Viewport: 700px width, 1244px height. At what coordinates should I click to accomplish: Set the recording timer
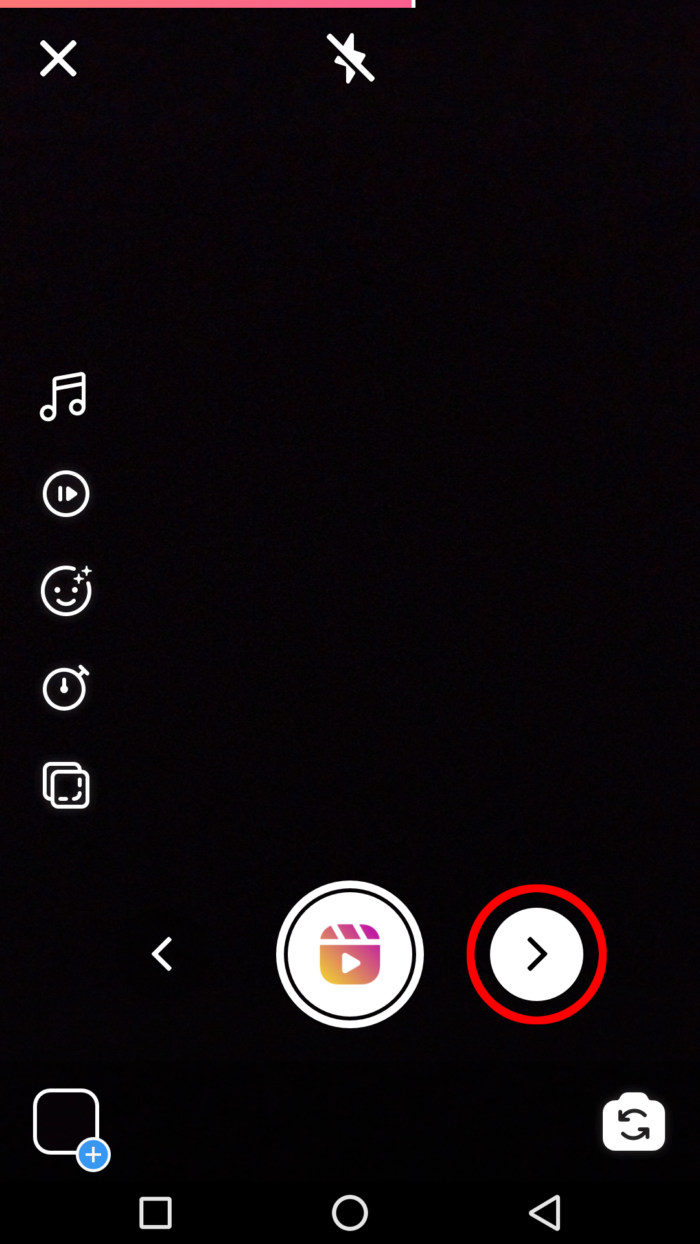tap(65, 688)
